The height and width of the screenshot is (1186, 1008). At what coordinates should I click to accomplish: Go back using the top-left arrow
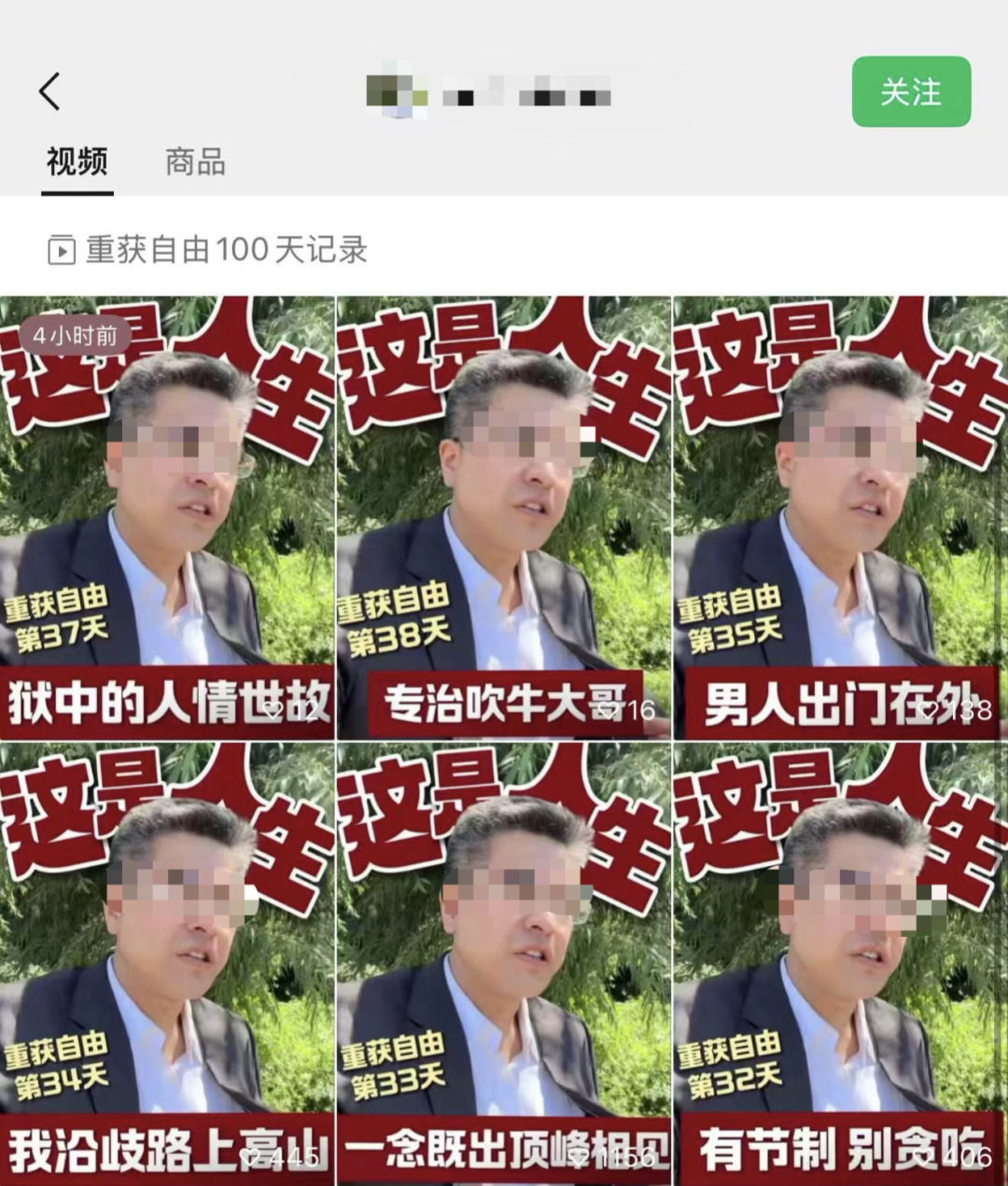(49, 91)
